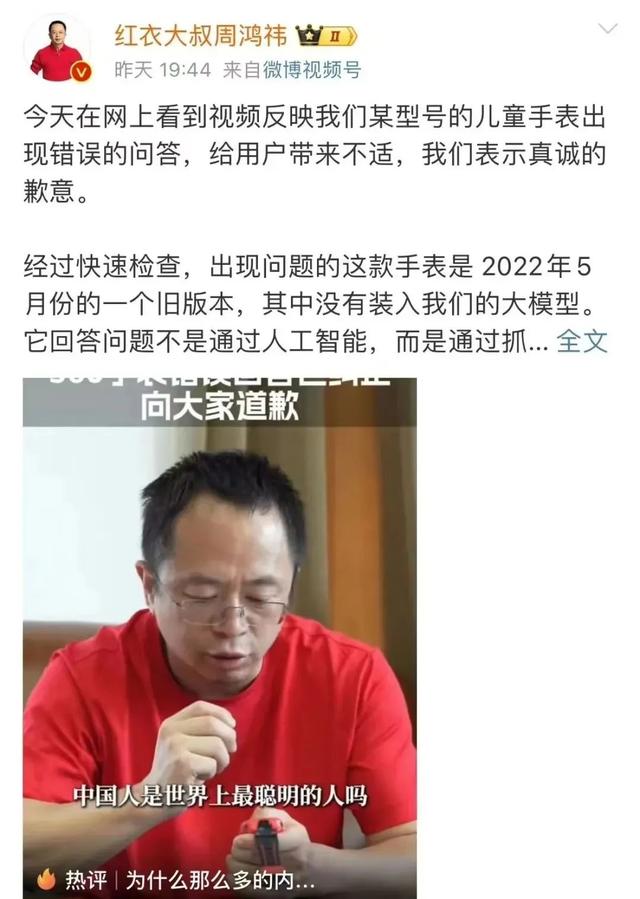Viewport: 640px width, 899px height.
Task: Open 红衣大叔周鸿祎's profile avatar
Action: pyautogui.click(x=58, y=49)
